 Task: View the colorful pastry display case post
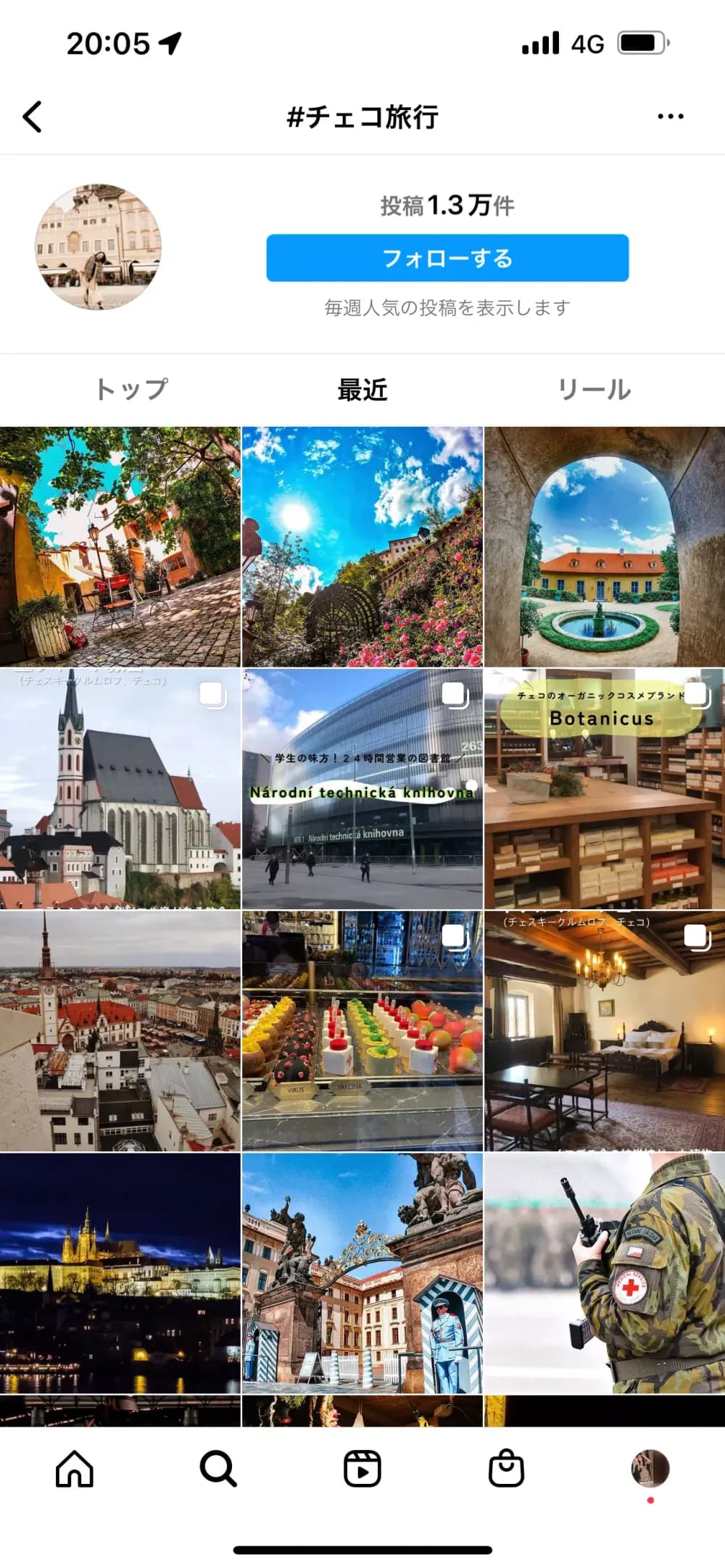tap(362, 1031)
